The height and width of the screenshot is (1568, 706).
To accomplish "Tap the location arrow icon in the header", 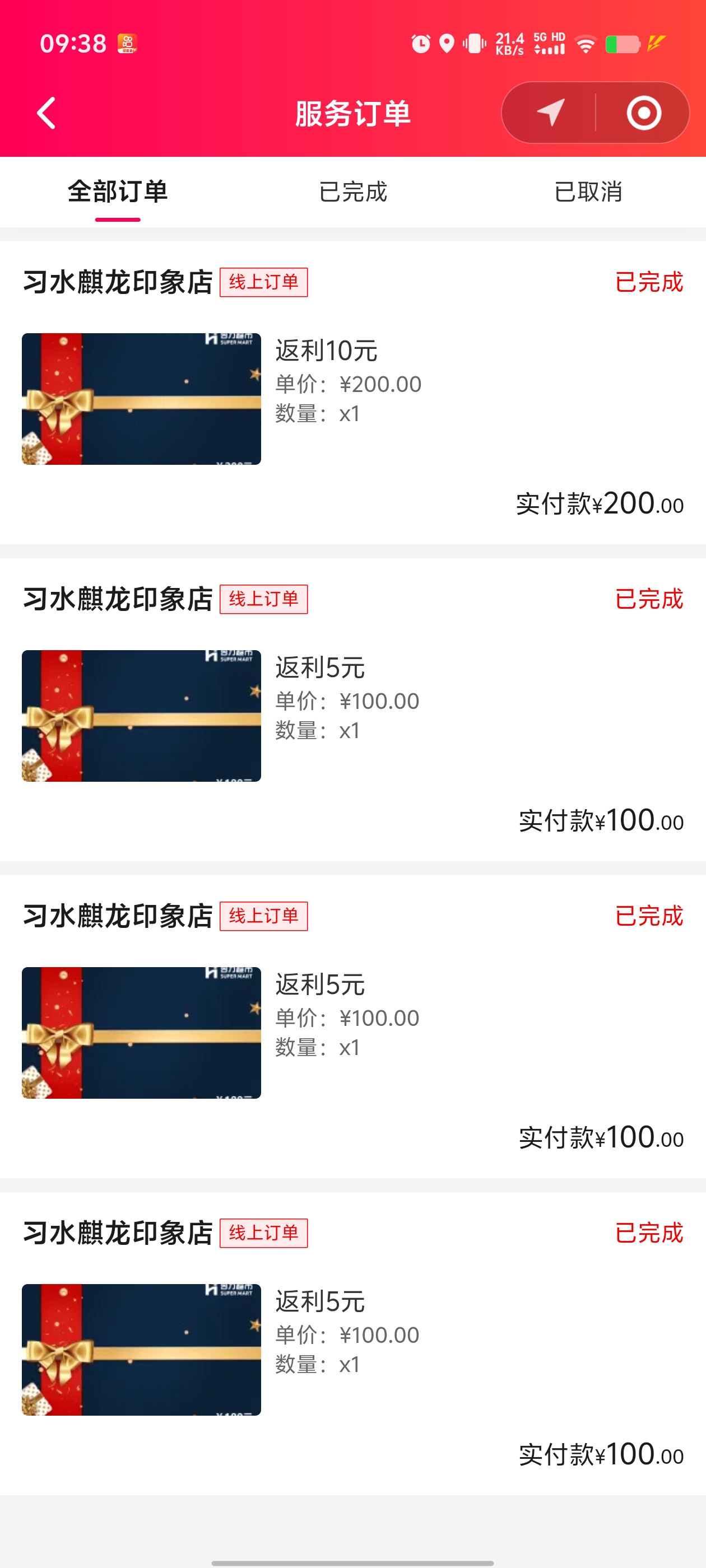I will tap(550, 113).
